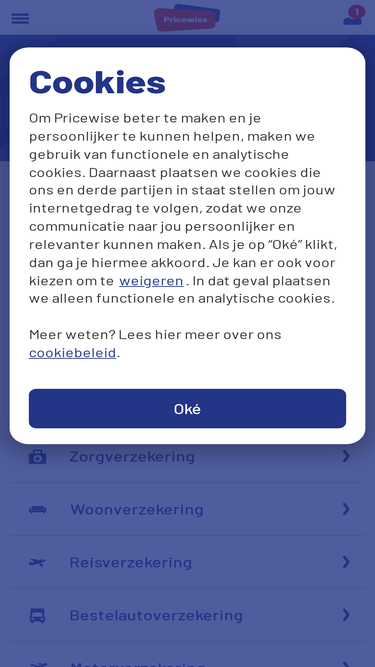Accept cookies with the Oké button

[187, 408]
